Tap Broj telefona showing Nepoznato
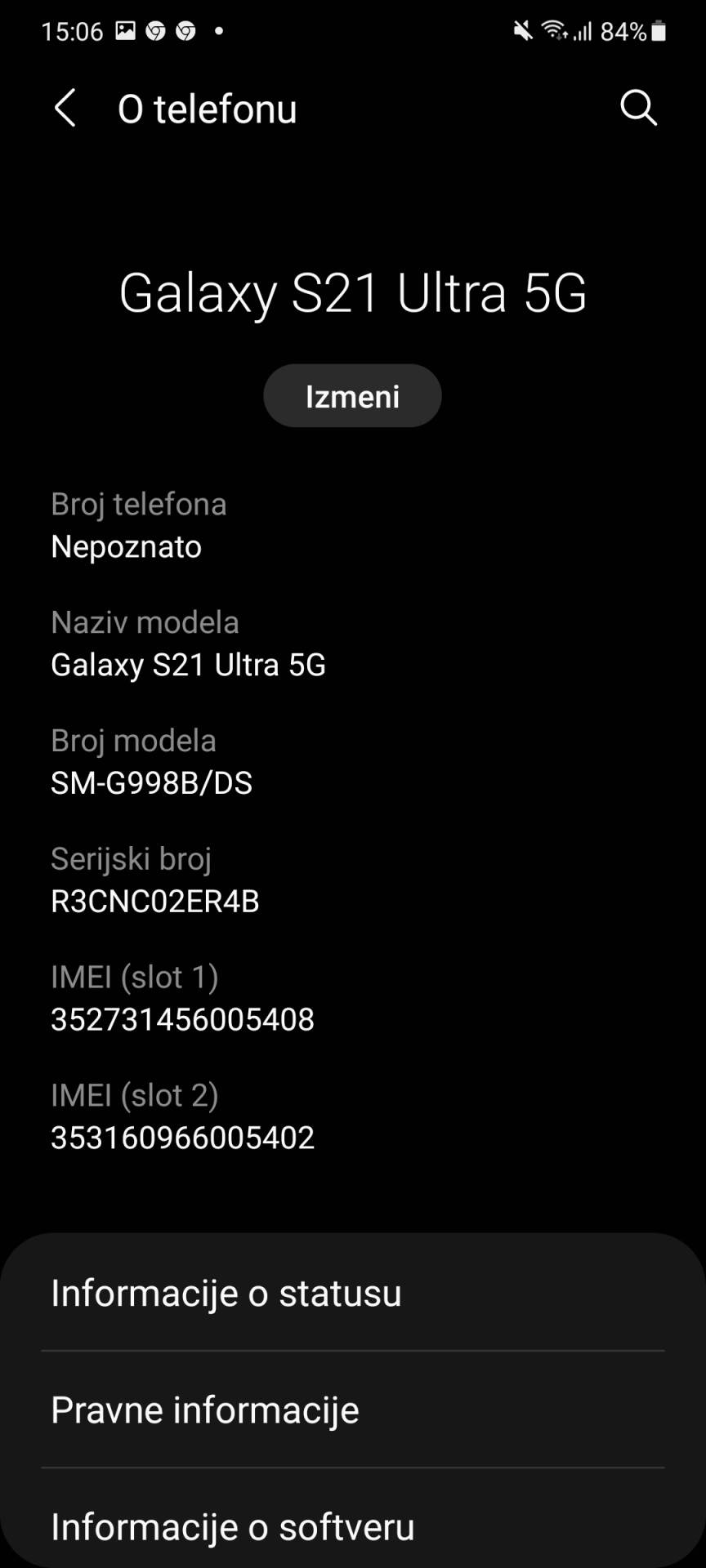 [139, 525]
